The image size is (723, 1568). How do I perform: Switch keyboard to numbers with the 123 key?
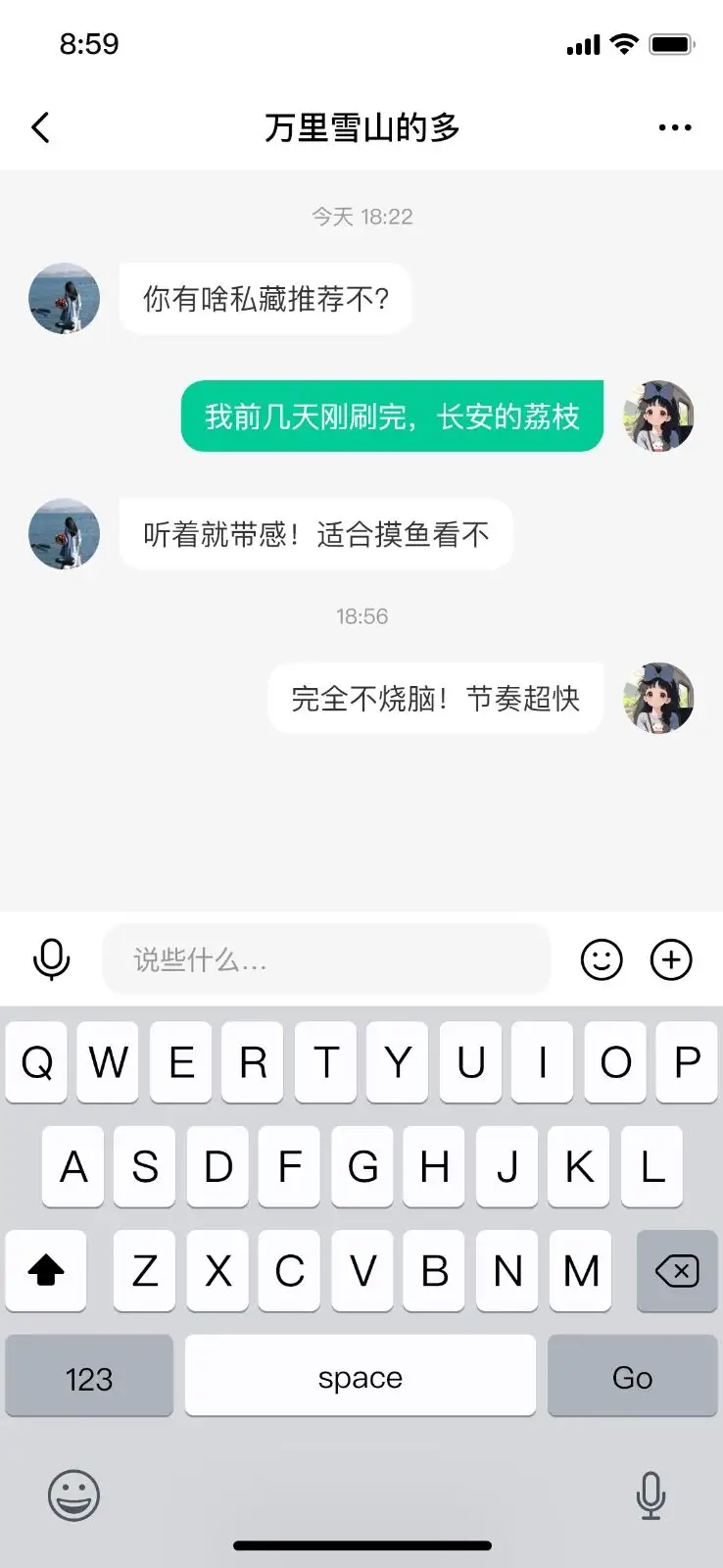coord(88,1376)
